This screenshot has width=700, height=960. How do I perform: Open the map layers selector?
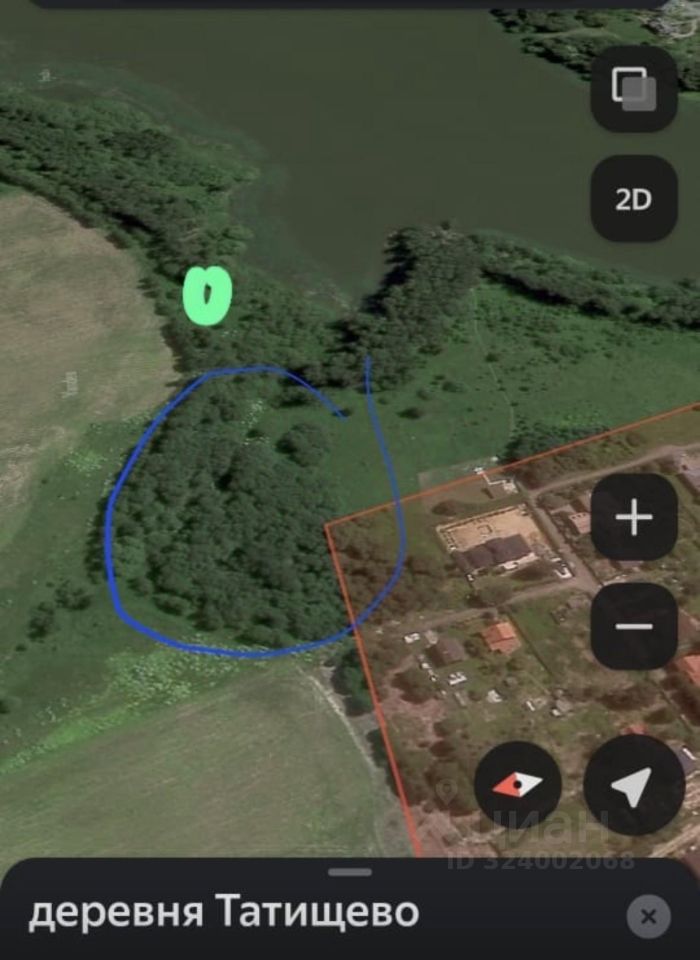(x=634, y=89)
